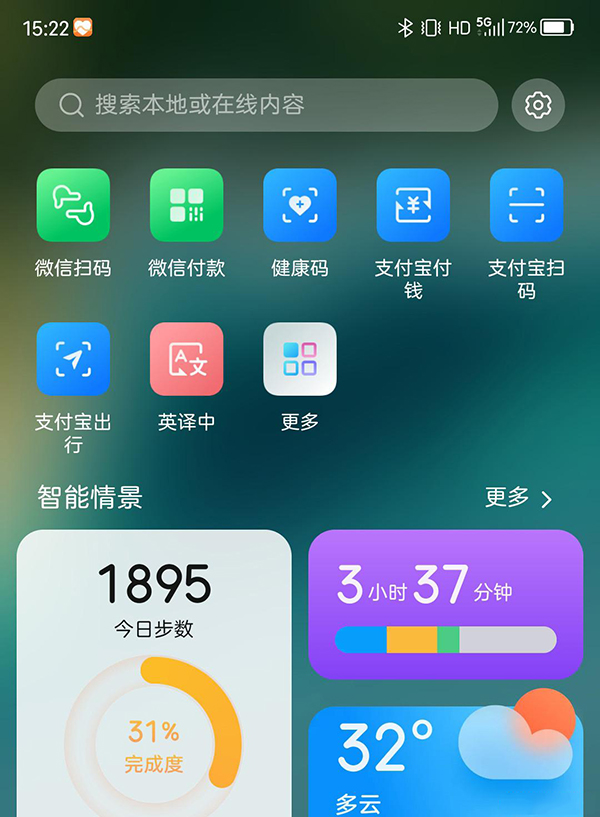Open the 支付宝扫码 shortcut

point(526,205)
